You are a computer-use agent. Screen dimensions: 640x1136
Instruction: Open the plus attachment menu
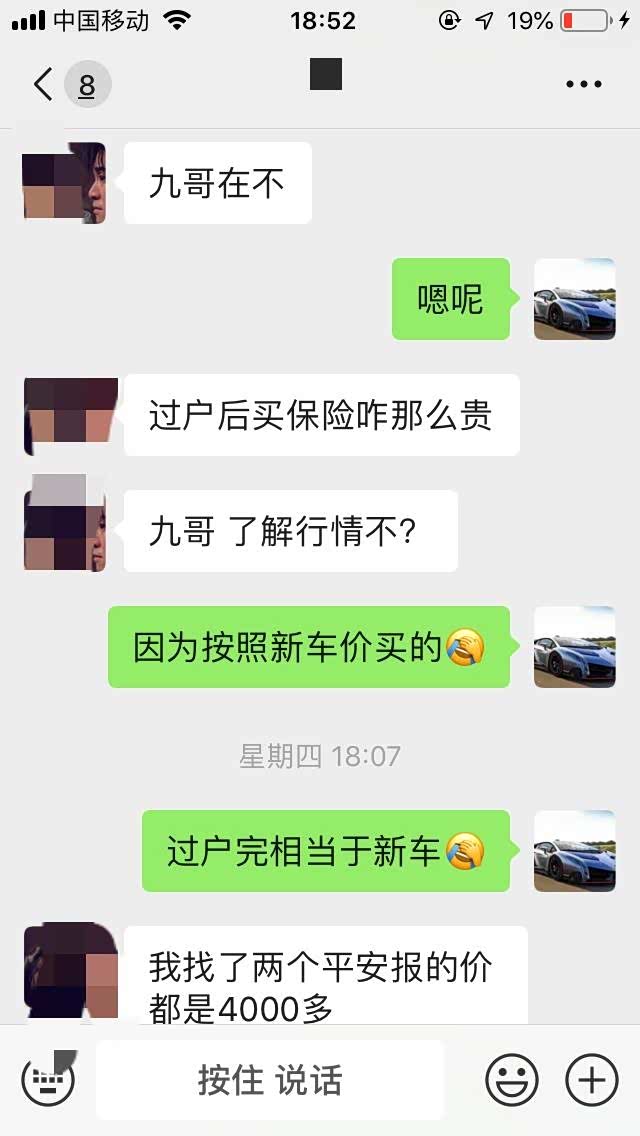[592, 1080]
